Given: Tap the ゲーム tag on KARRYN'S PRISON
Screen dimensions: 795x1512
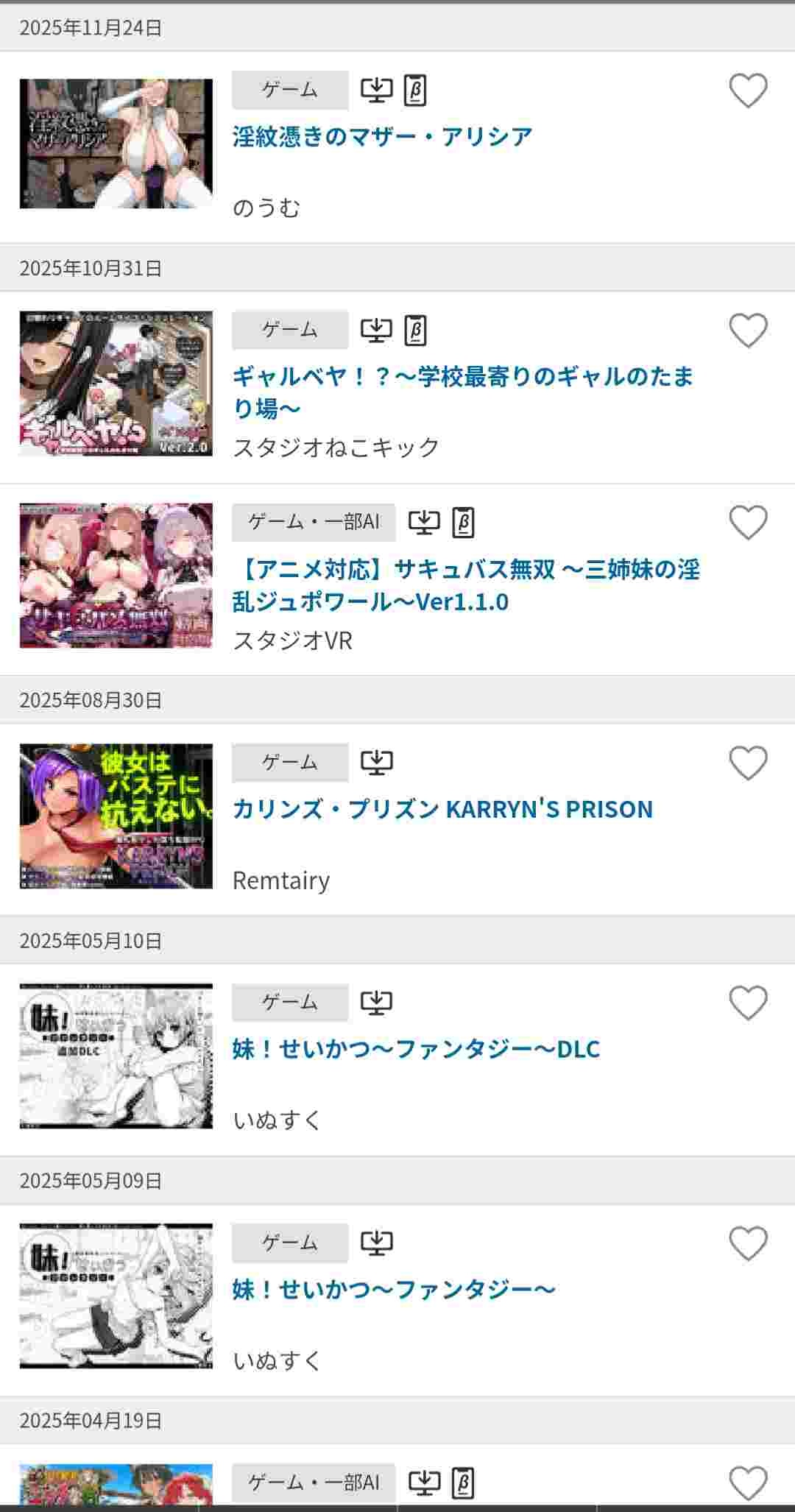Looking at the screenshot, I should click(290, 763).
